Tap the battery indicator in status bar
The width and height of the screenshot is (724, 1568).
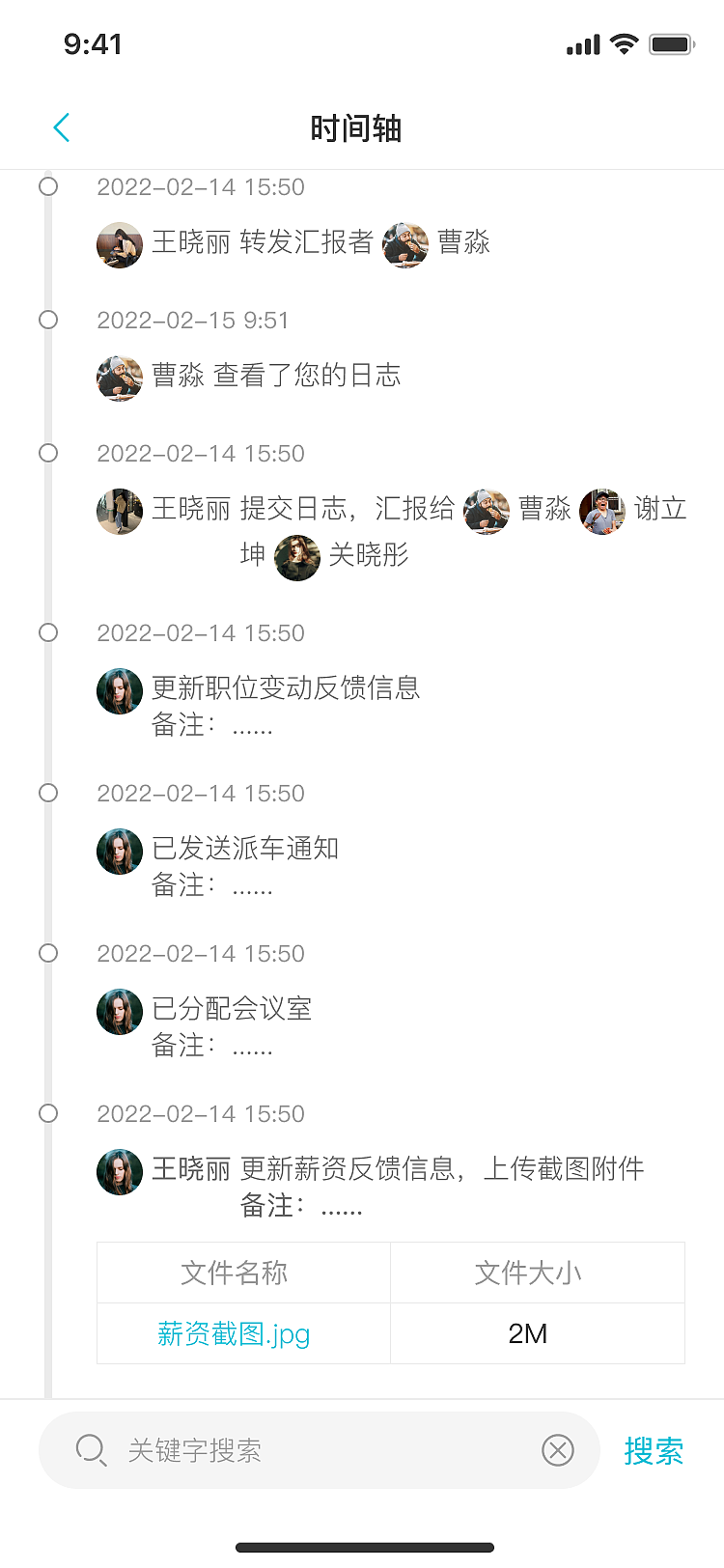tap(671, 43)
